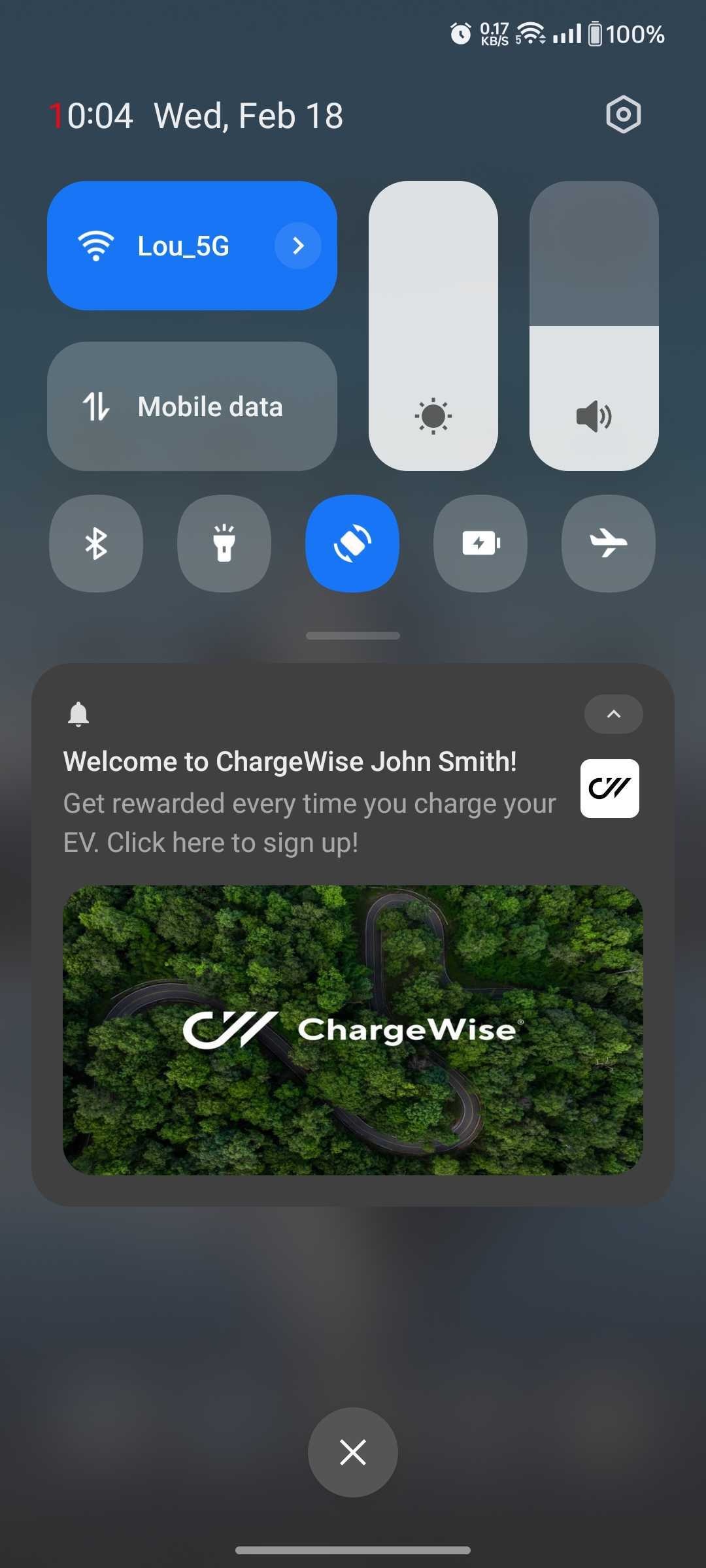This screenshot has width=706, height=1568.
Task: Tap the brightness slider
Action: point(433,325)
